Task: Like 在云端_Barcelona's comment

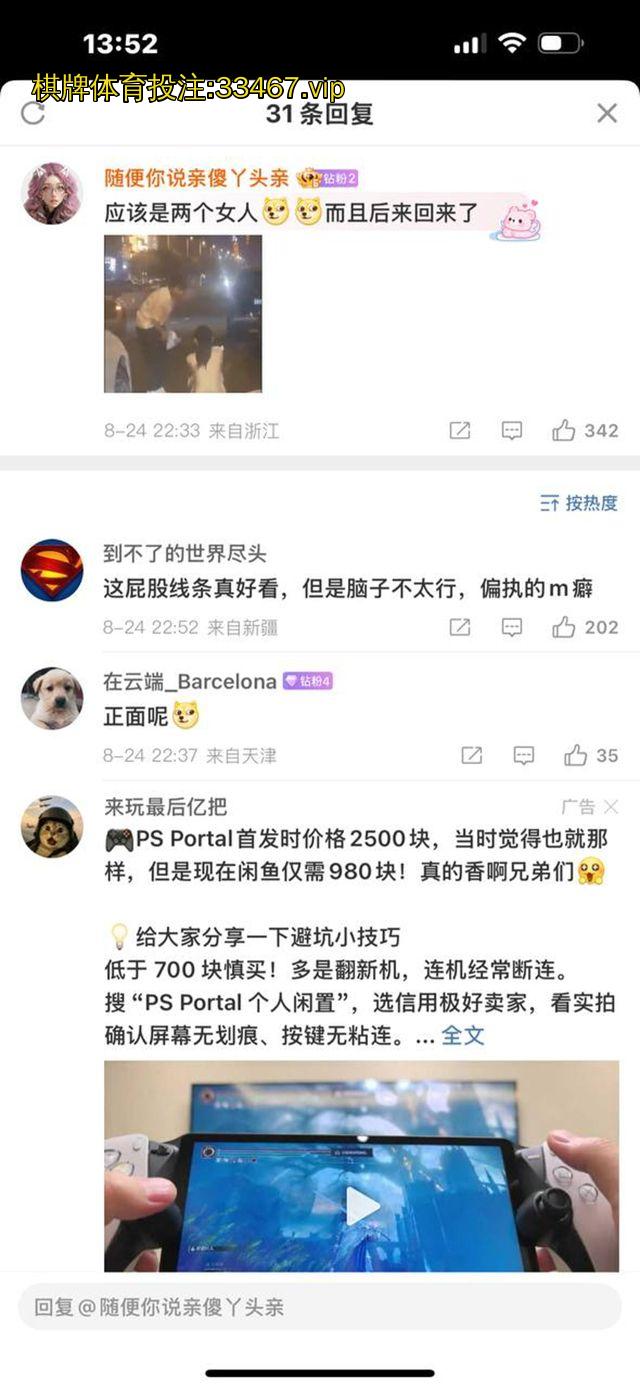Action: [x=576, y=756]
